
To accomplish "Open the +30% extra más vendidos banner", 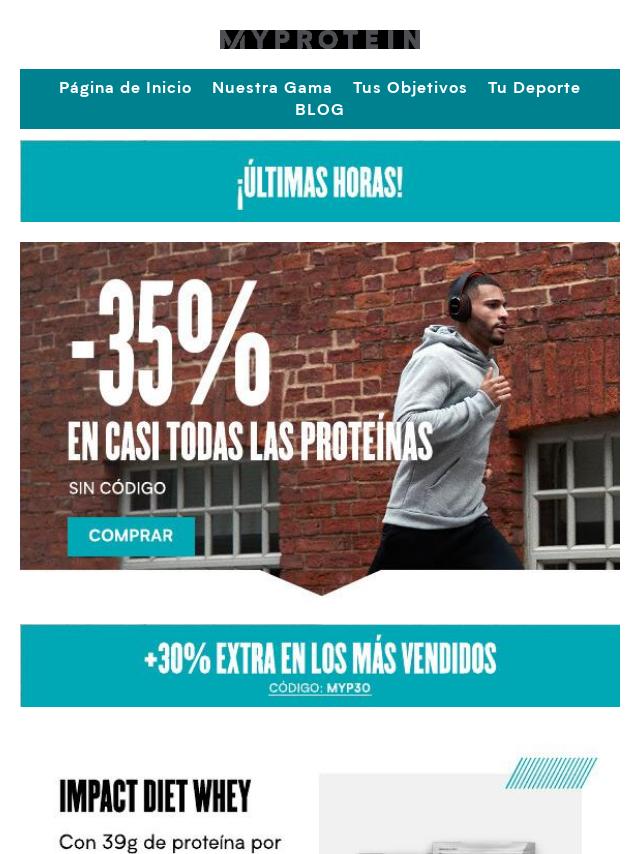I will tap(320, 665).
